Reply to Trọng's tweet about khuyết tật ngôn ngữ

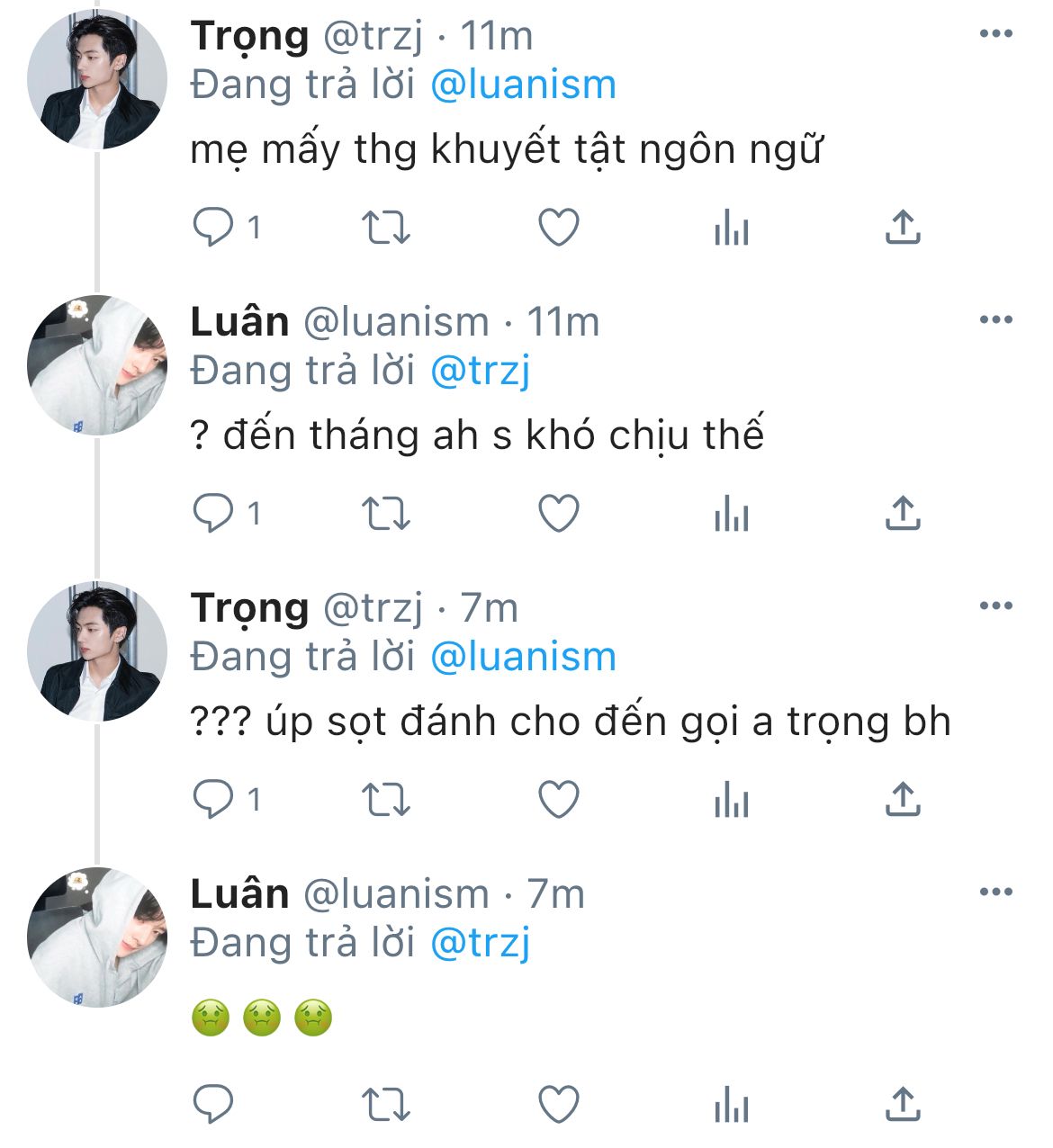click(214, 228)
